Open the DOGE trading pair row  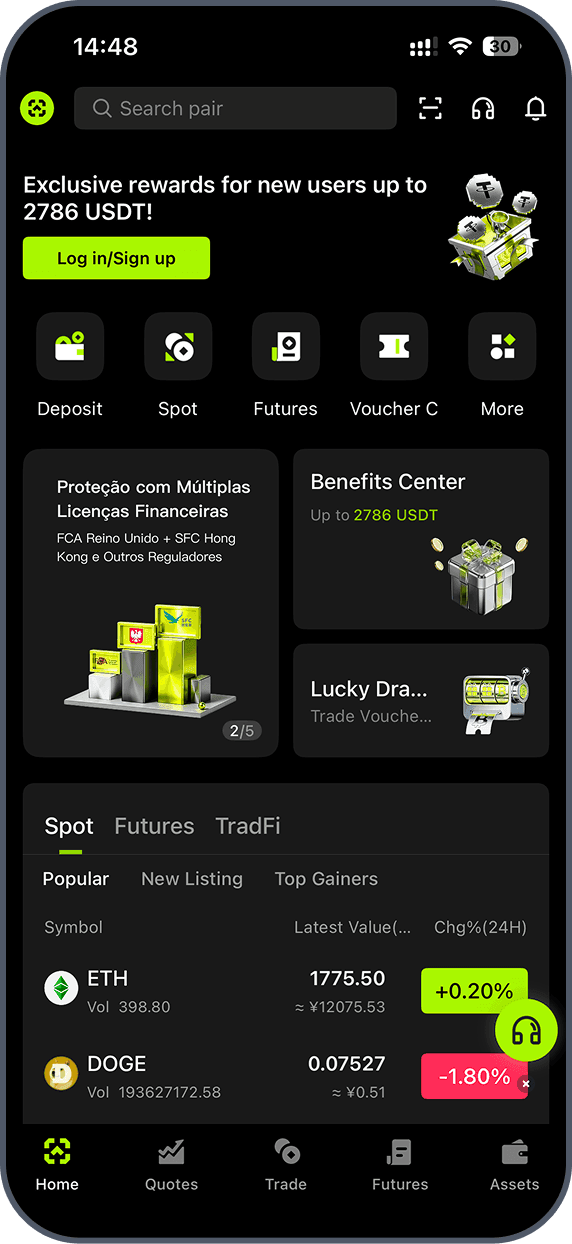pos(286,1076)
